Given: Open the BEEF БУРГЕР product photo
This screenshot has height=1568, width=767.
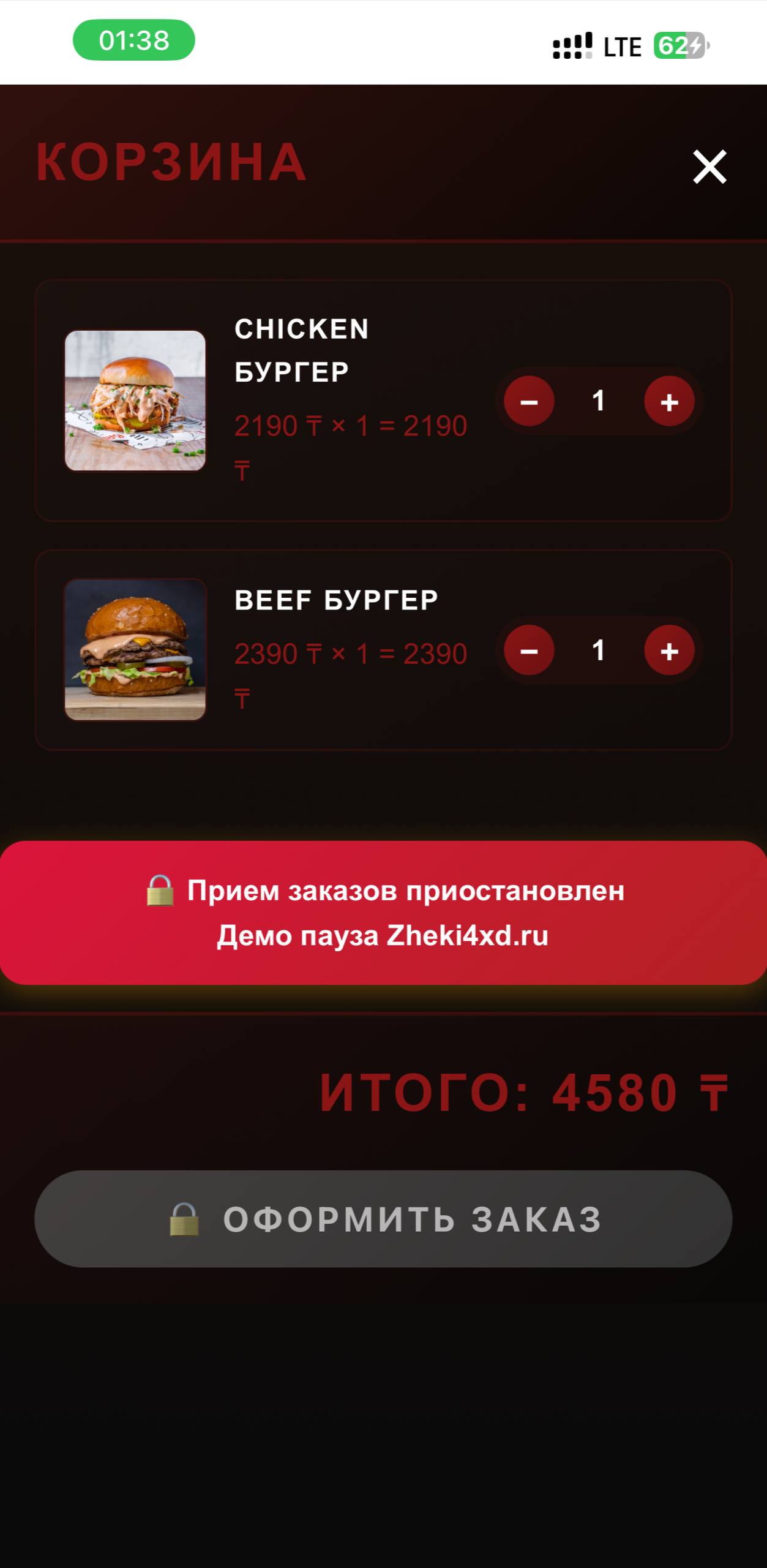Looking at the screenshot, I should [x=136, y=650].
